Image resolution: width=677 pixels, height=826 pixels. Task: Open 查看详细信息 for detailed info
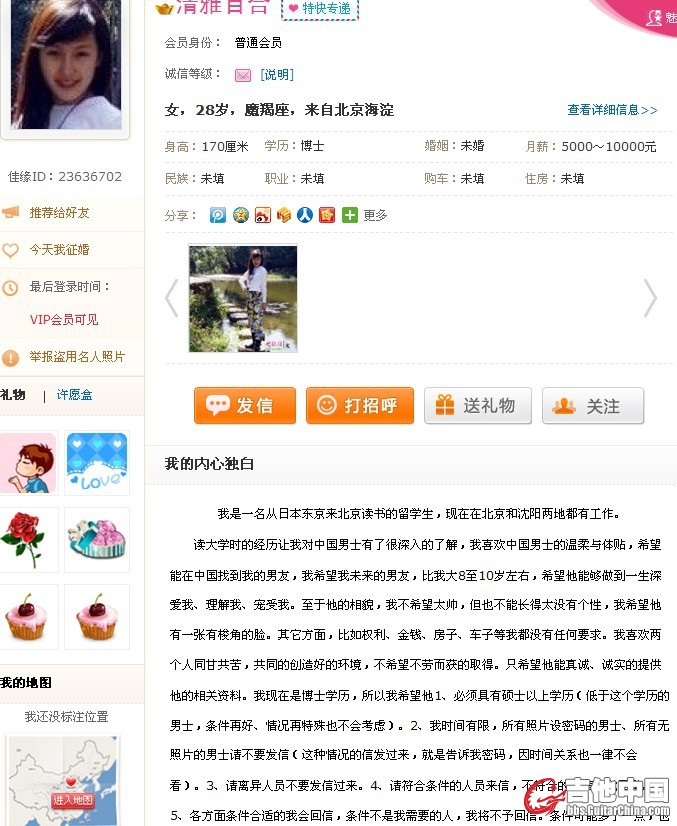(612, 110)
